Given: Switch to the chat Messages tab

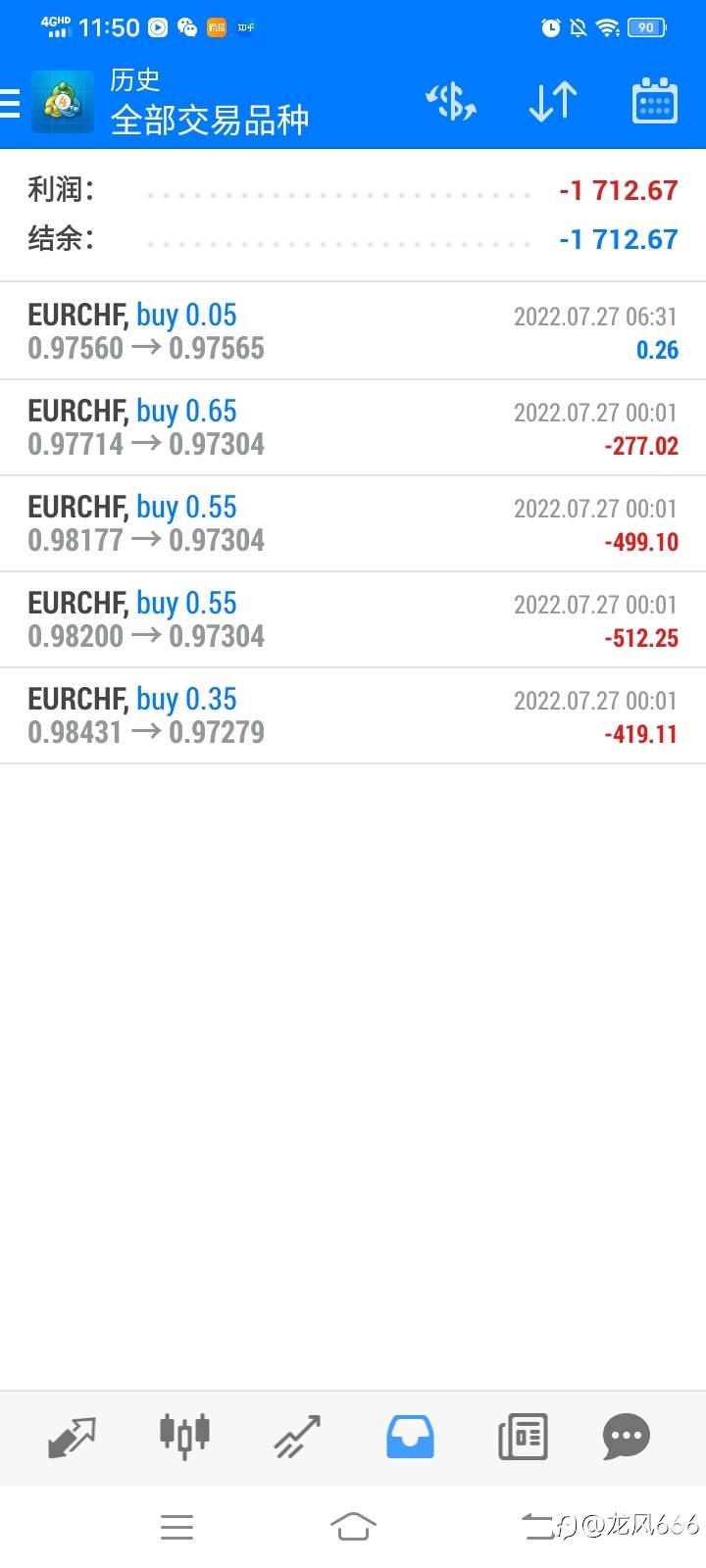Looking at the screenshot, I should pos(627,1437).
